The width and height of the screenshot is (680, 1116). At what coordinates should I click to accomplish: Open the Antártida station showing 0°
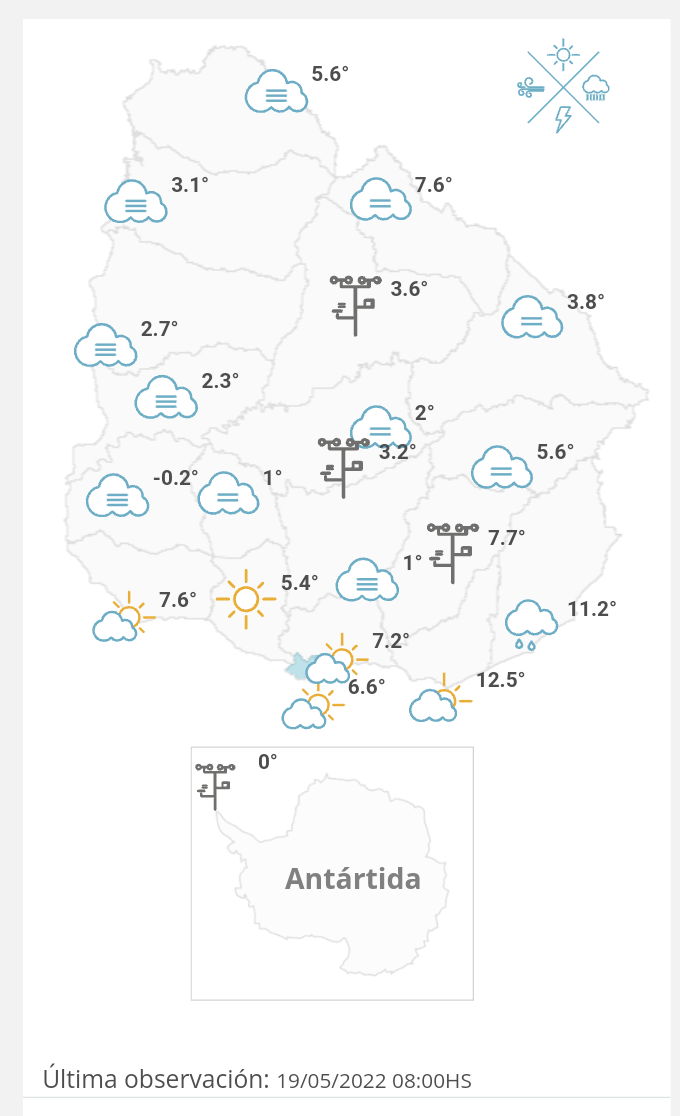tap(215, 786)
